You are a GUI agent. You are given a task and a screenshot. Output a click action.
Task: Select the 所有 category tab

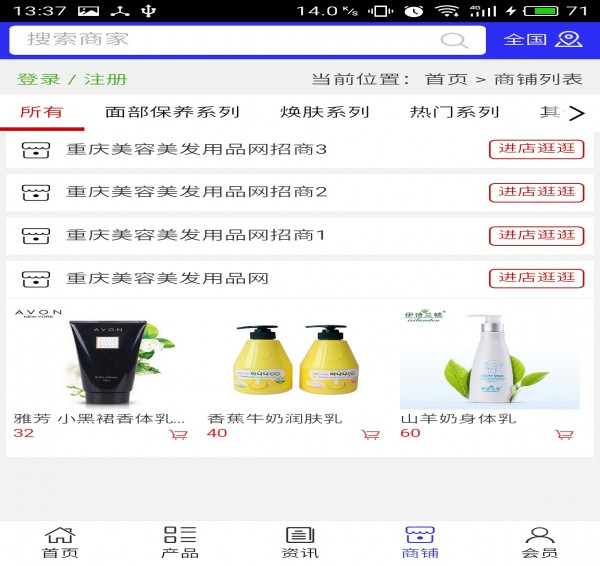coord(40,113)
